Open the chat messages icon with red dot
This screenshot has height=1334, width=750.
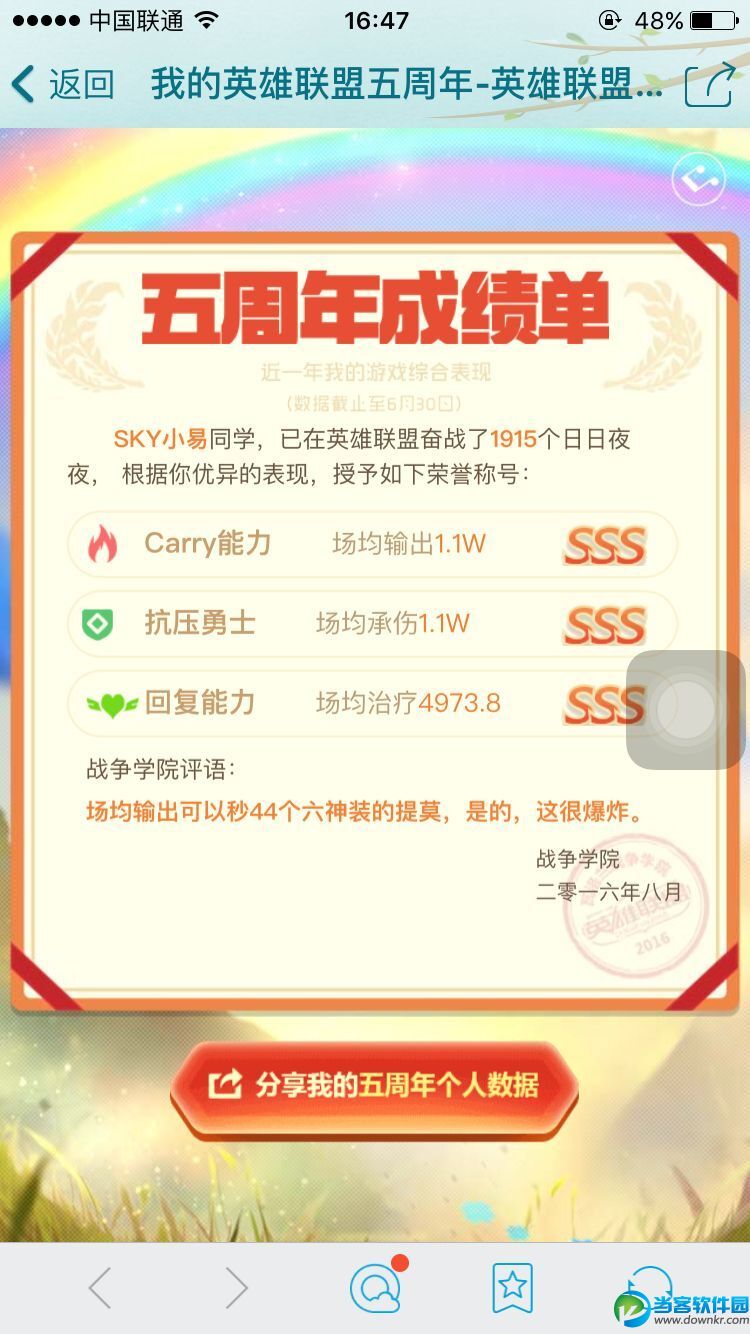(376, 1288)
